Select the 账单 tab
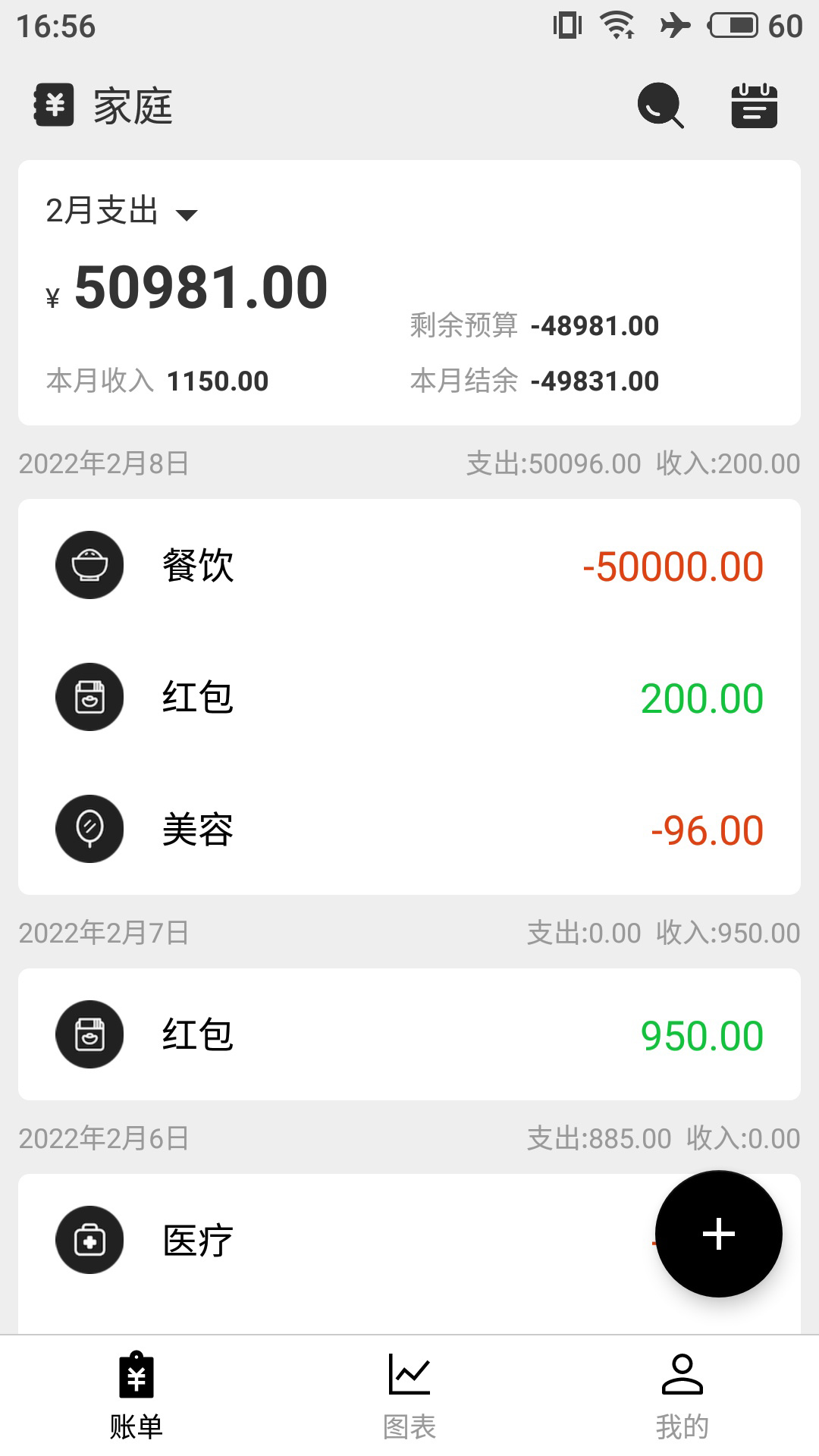Viewport: 819px width, 1456px height. coord(136,1399)
